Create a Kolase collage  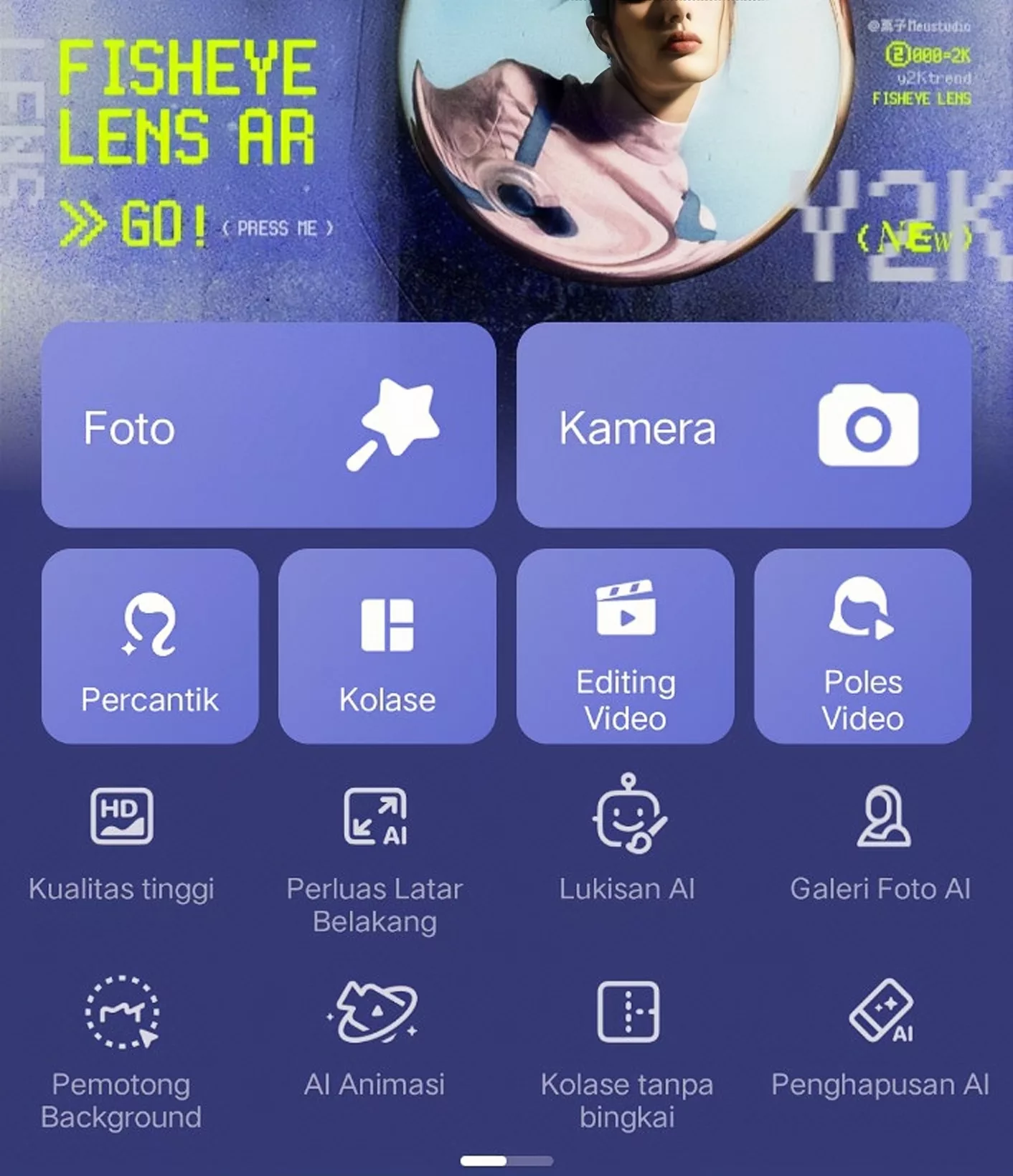coord(387,646)
